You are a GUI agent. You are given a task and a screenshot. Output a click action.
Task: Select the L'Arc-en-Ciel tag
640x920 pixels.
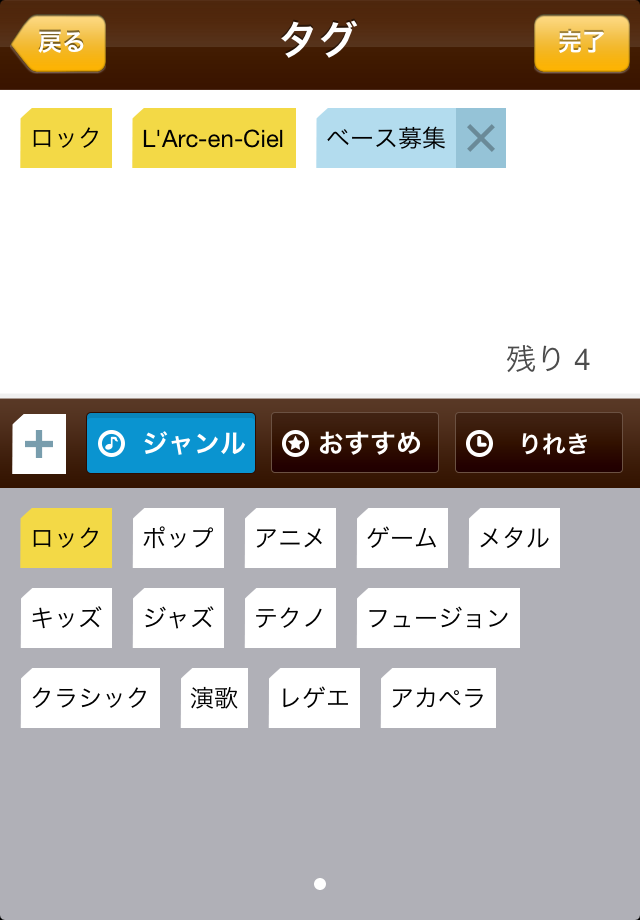click(214, 138)
